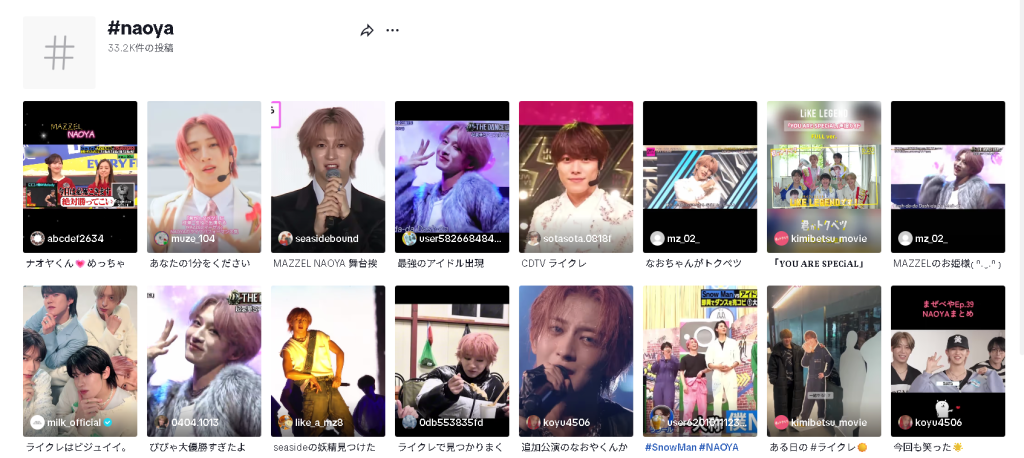
Task: Play the video captioned なおちゃんがトクベツ
Action: coord(700,175)
